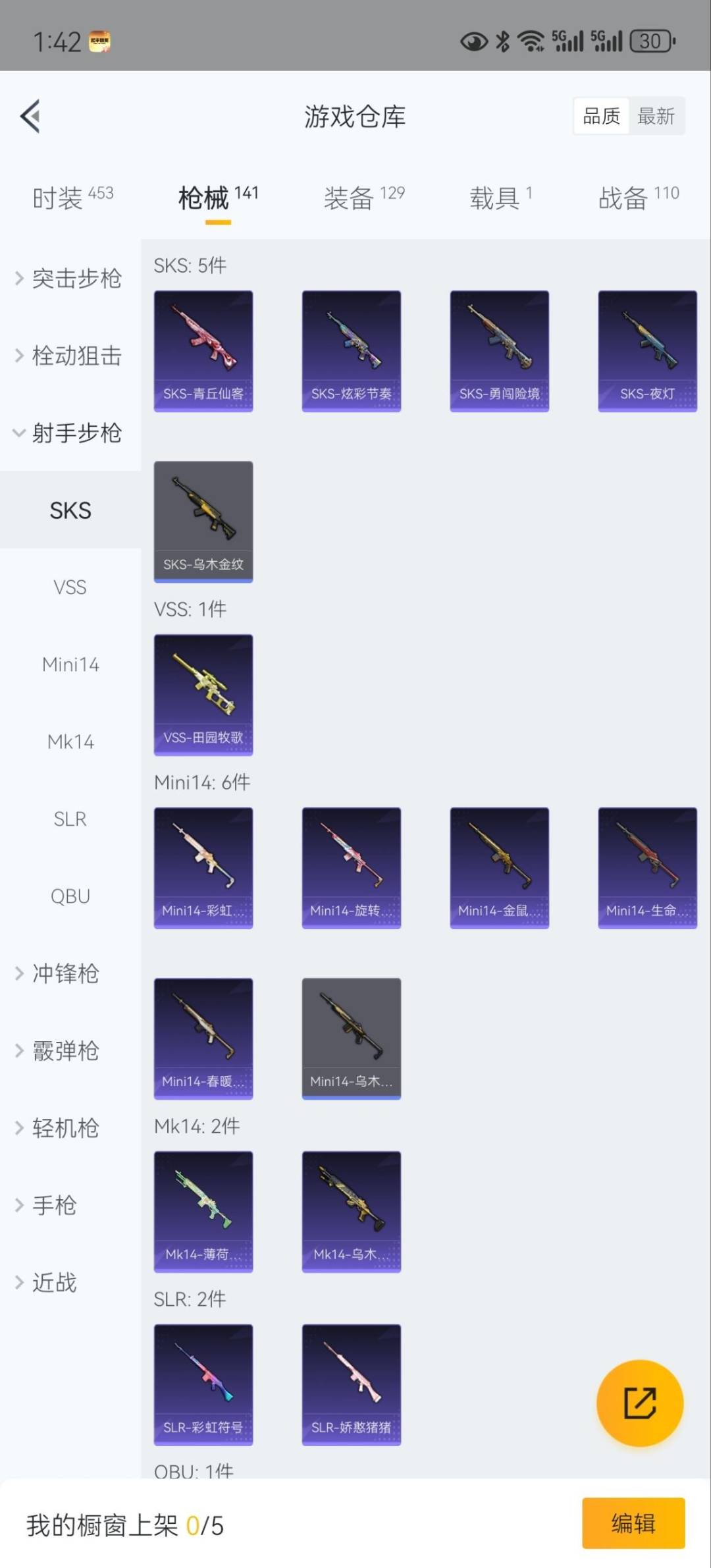This screenshot has width=711, height=1568.
Task: Jump to Mk14 in the side list
Action: click(70, 742)
